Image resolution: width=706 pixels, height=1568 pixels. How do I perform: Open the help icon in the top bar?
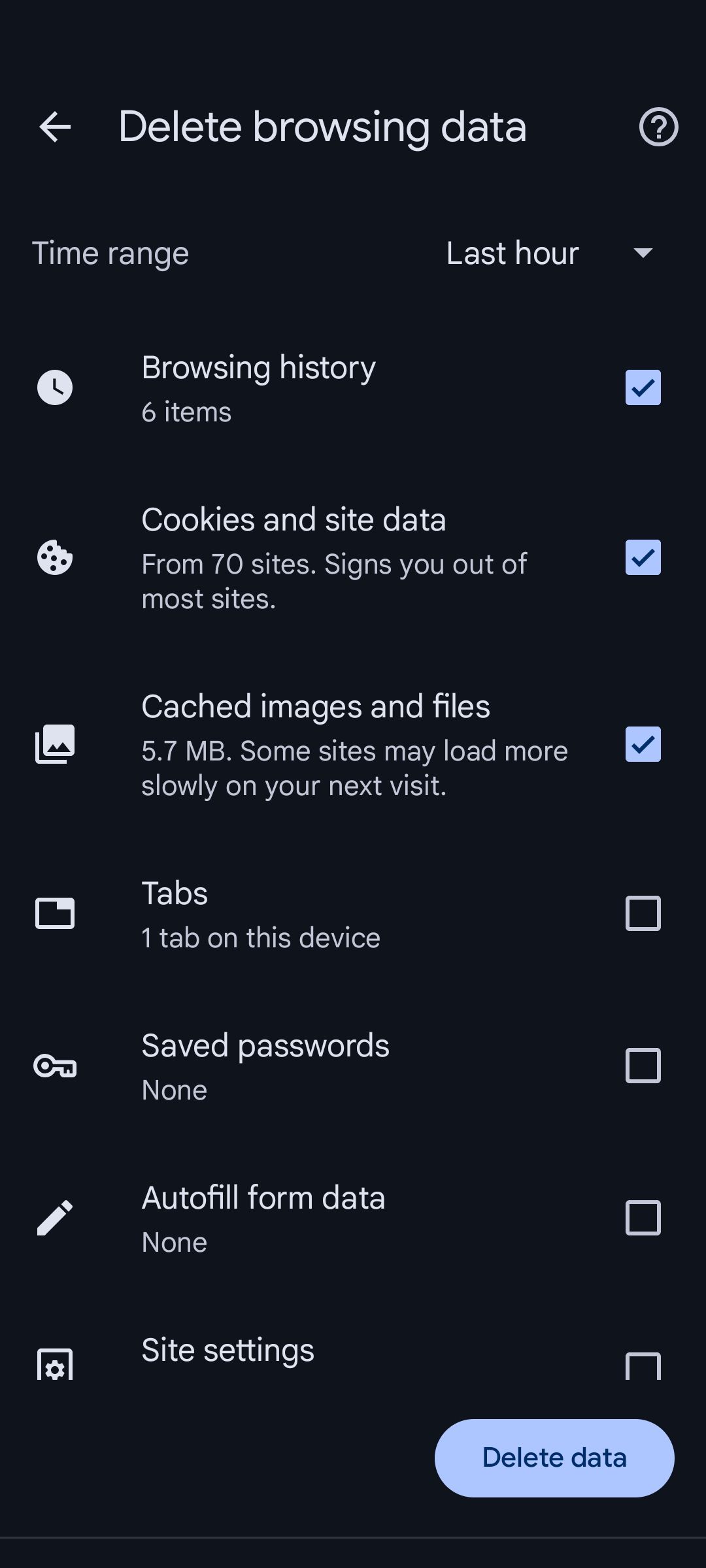point(657,126)
